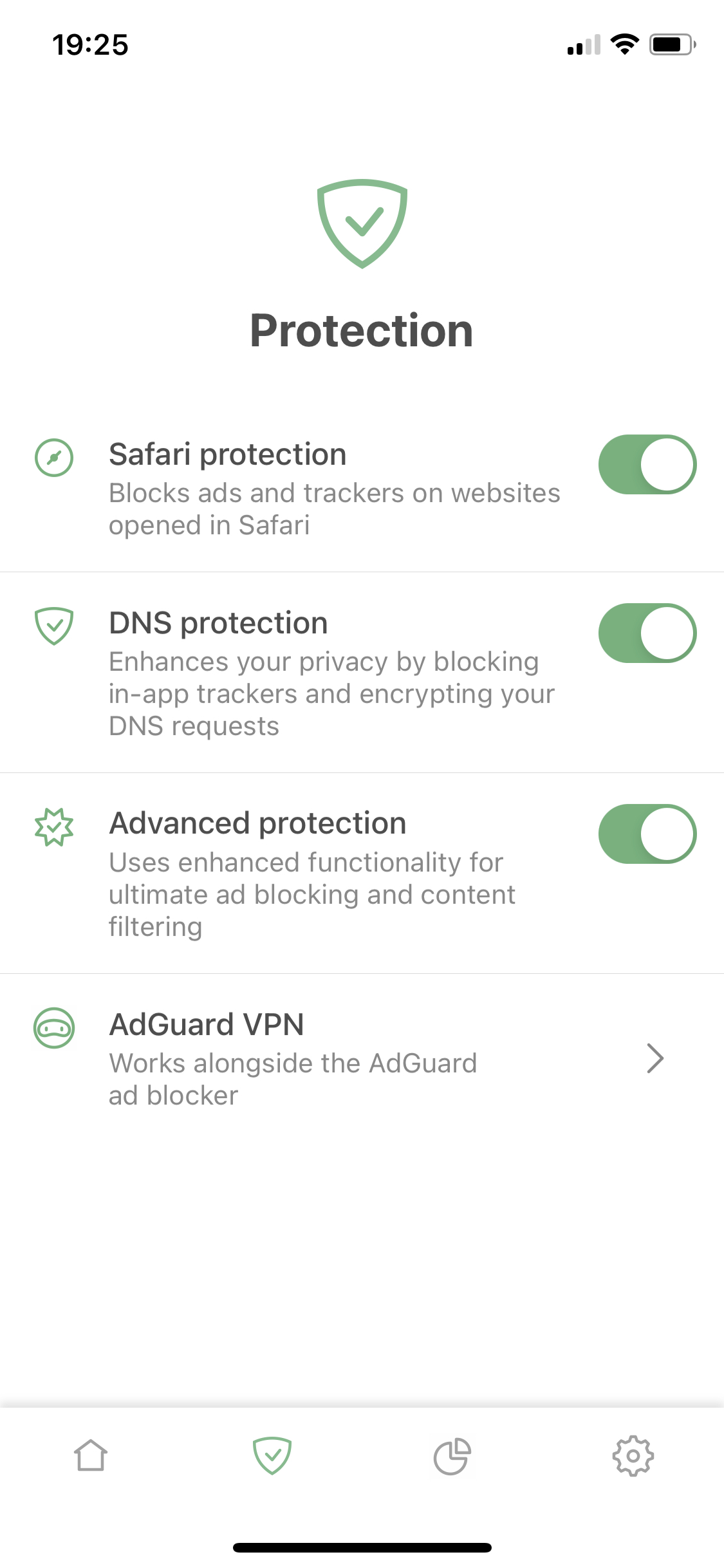The width and height of the screenshot is (724, 1568).
Task: Turn off the Safari protection switch
Action: [x=647, y=465]
